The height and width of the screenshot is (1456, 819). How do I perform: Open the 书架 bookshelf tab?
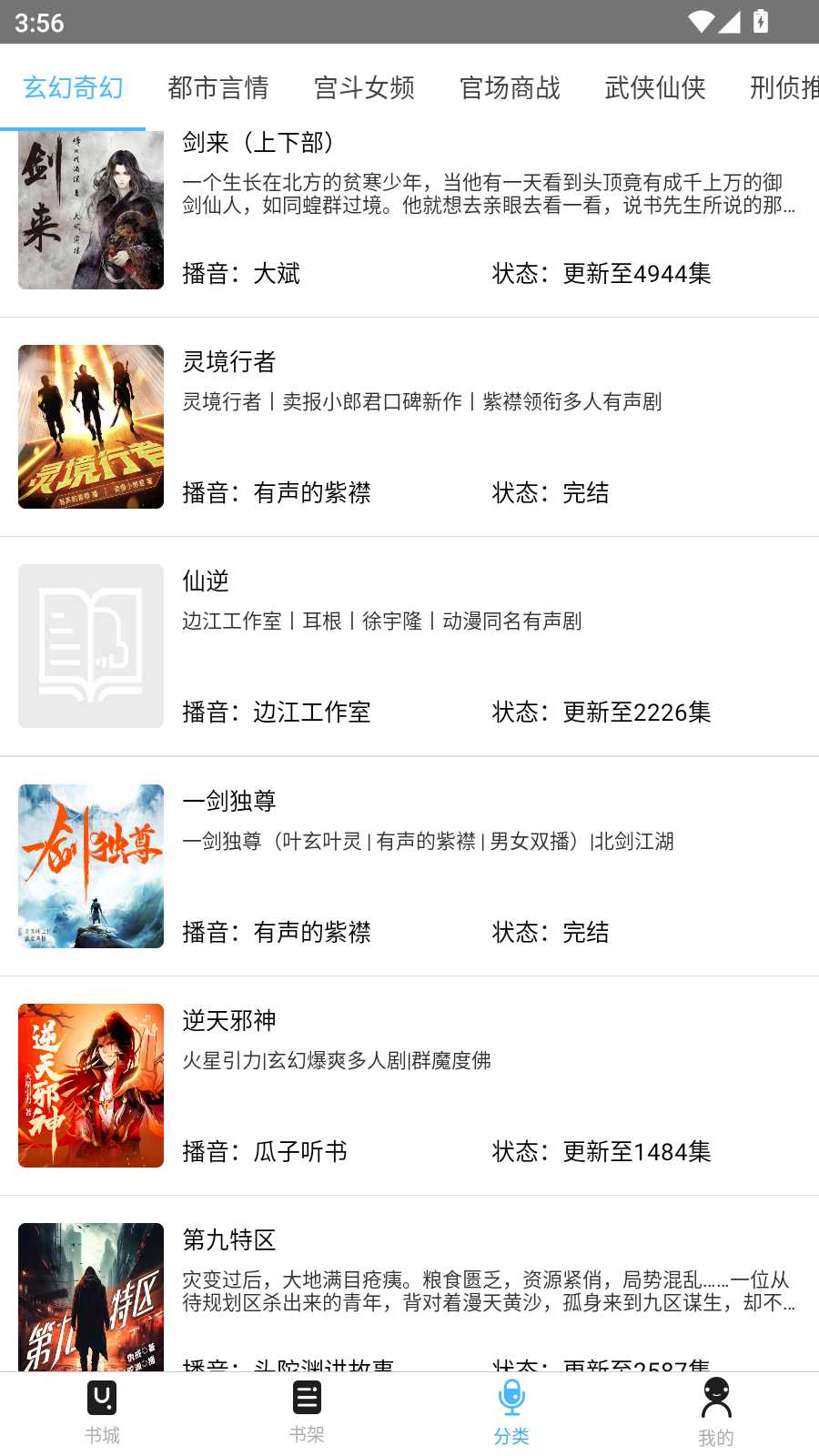click(307, 1412)
